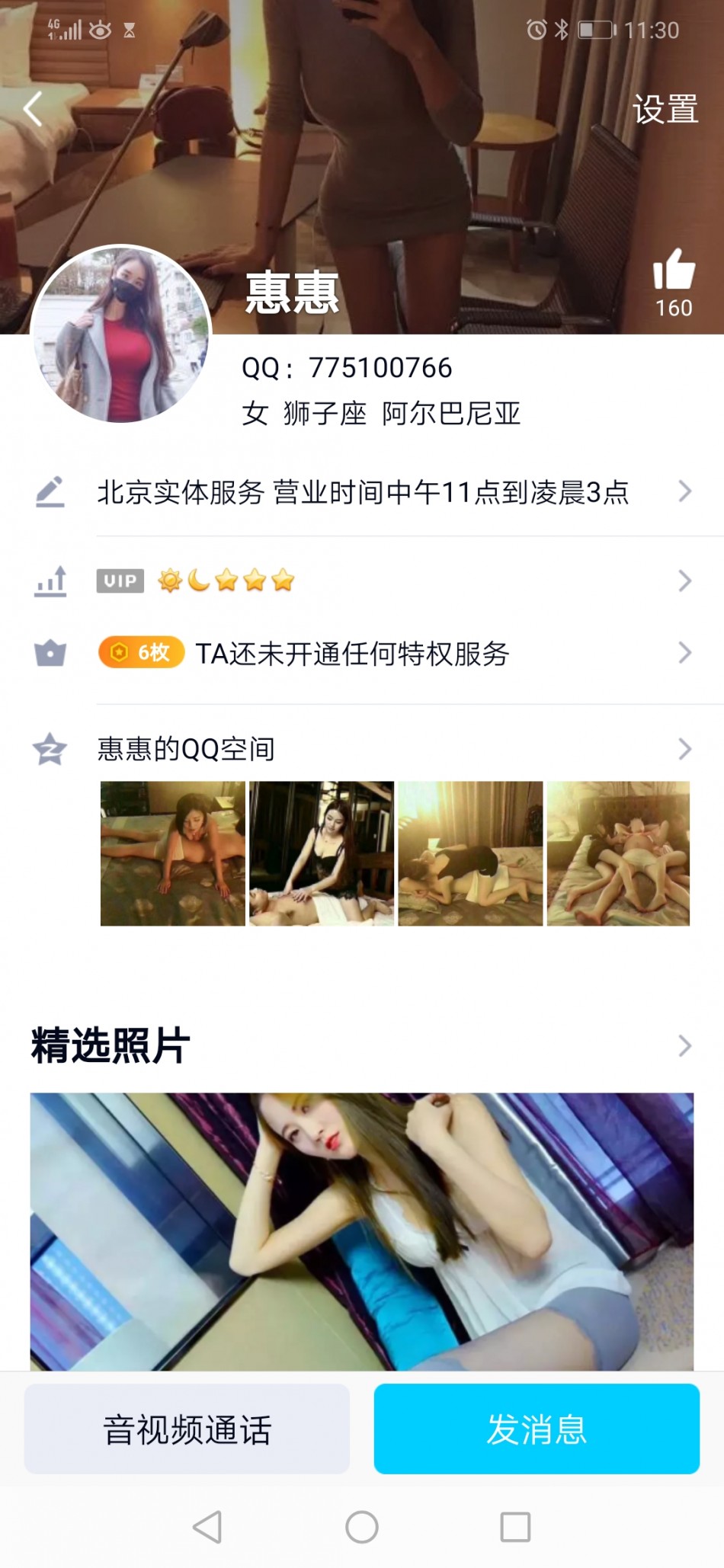Viewport: 724px width, 1568px height.
Task: Open system recent apps
Action: click(x=515, y=1527)
